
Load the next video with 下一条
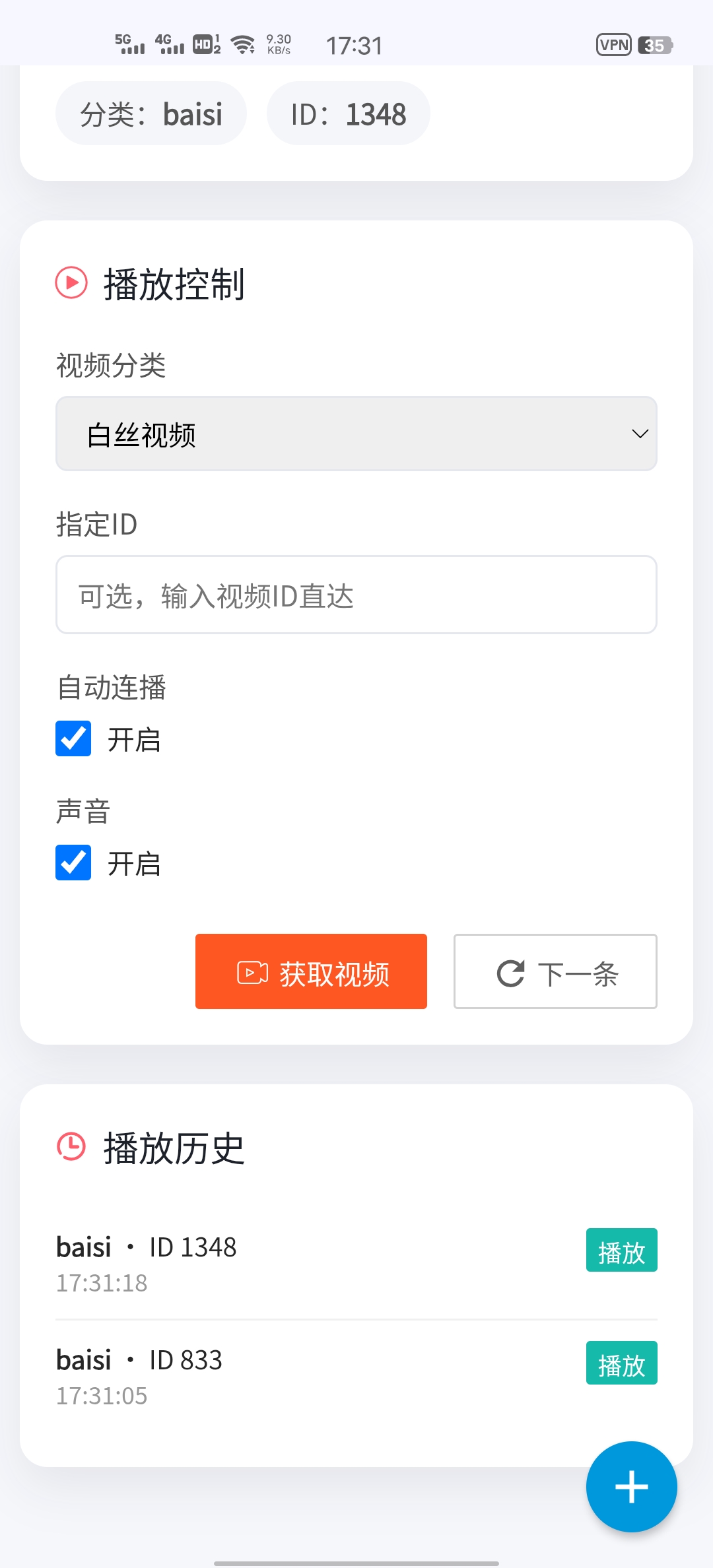555,971
